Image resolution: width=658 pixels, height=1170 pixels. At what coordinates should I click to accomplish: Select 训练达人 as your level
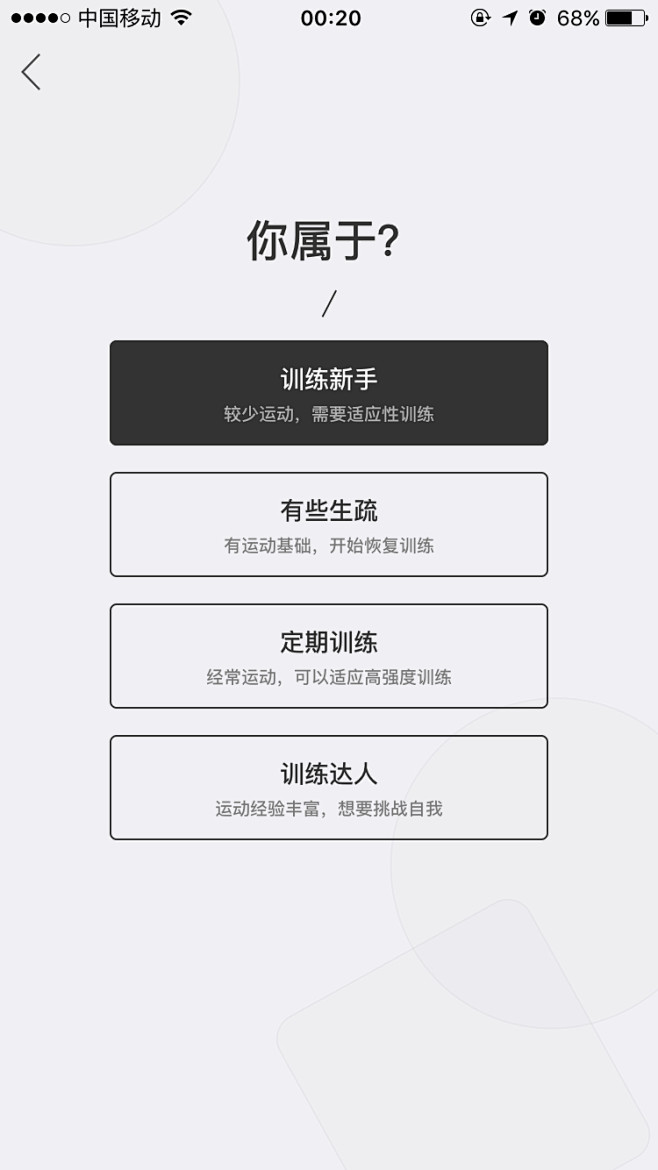329,787
